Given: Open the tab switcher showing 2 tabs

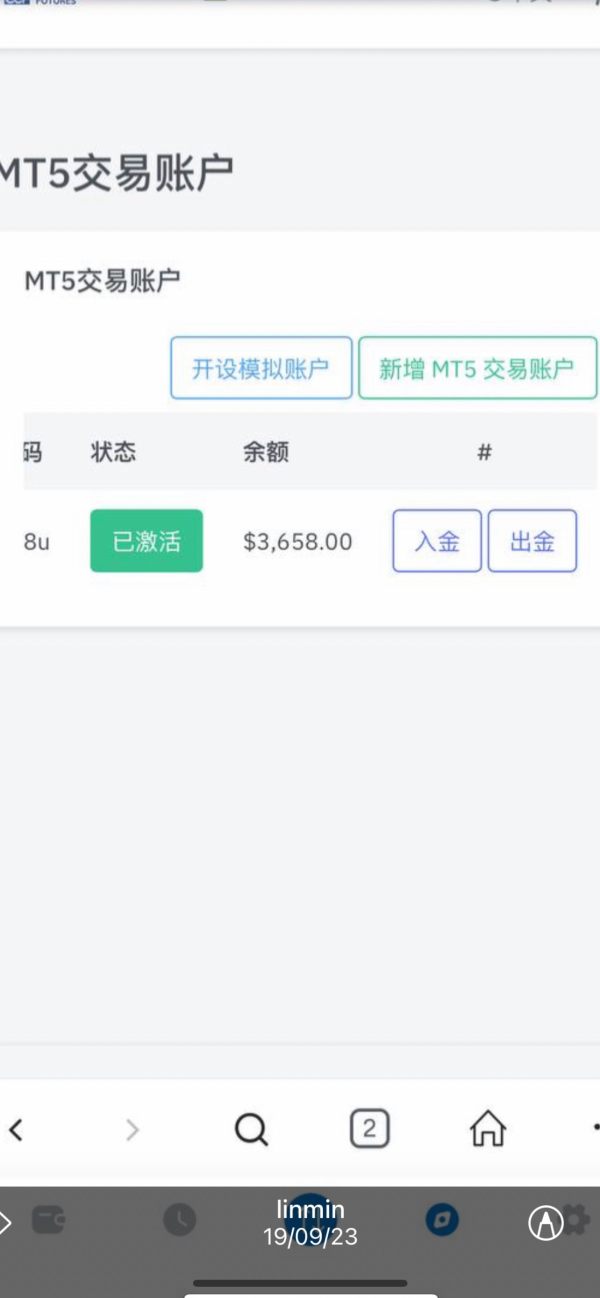Looking at the screenshot, I should pyautogui.click(x=369, y=1129).
